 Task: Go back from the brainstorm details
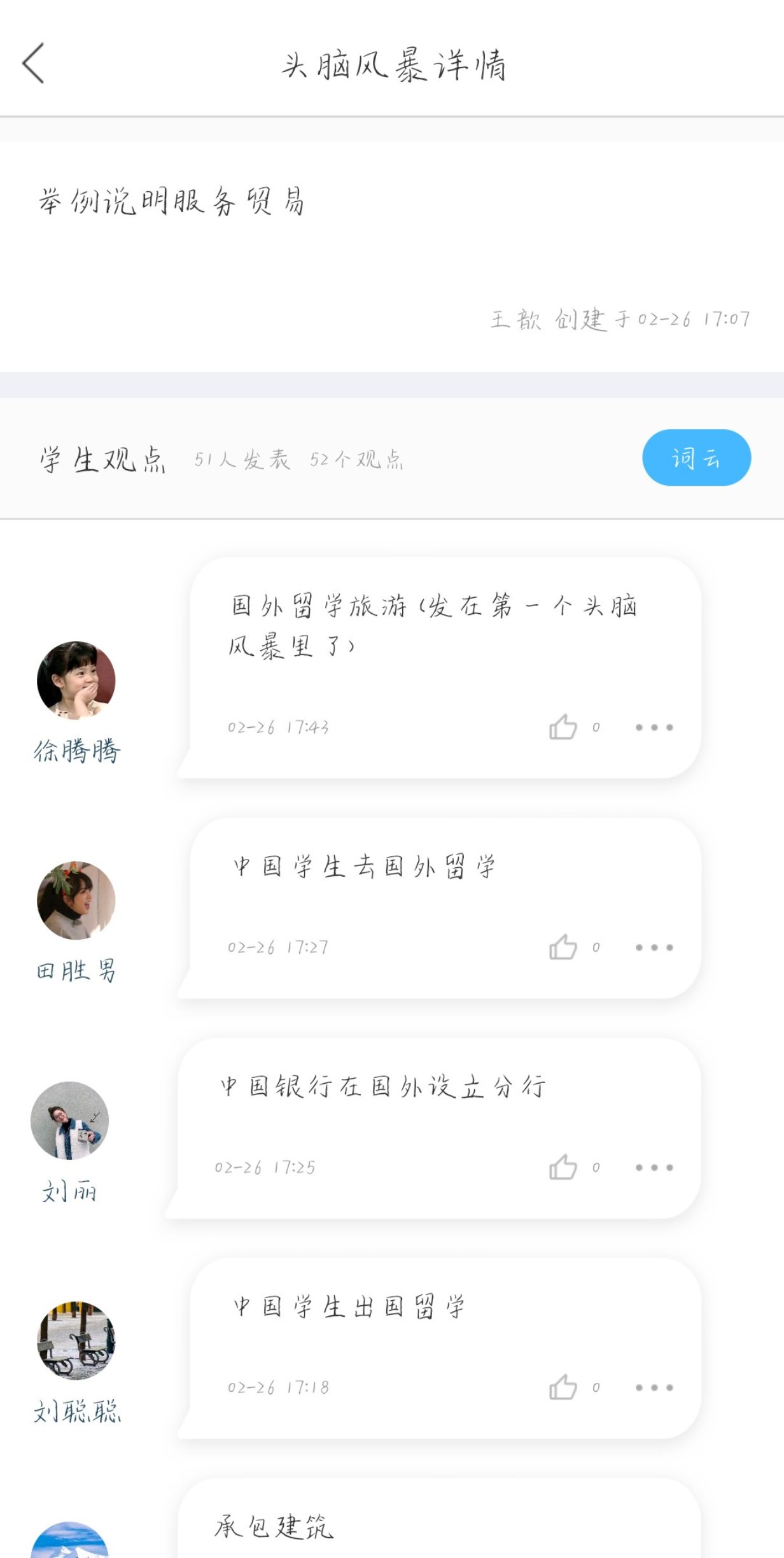(x=33, y=63)
